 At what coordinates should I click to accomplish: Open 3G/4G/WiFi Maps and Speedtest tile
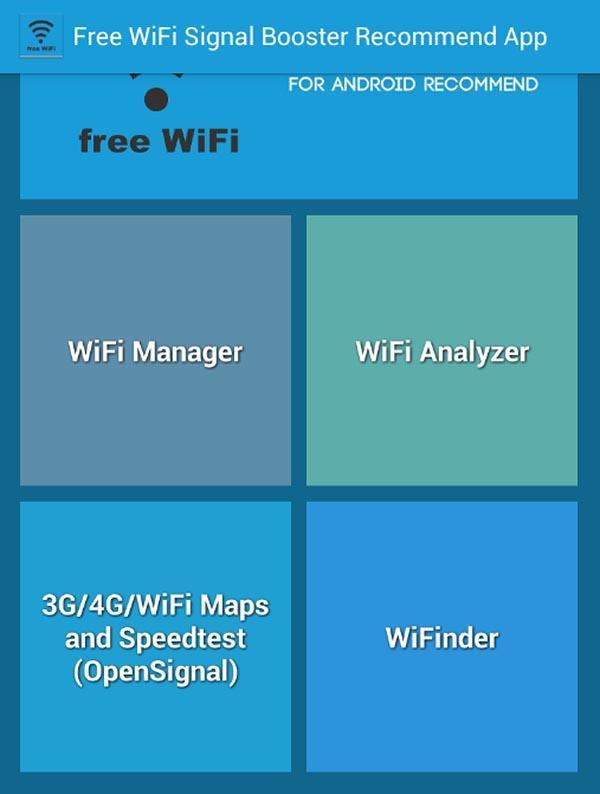pos(155,637)
